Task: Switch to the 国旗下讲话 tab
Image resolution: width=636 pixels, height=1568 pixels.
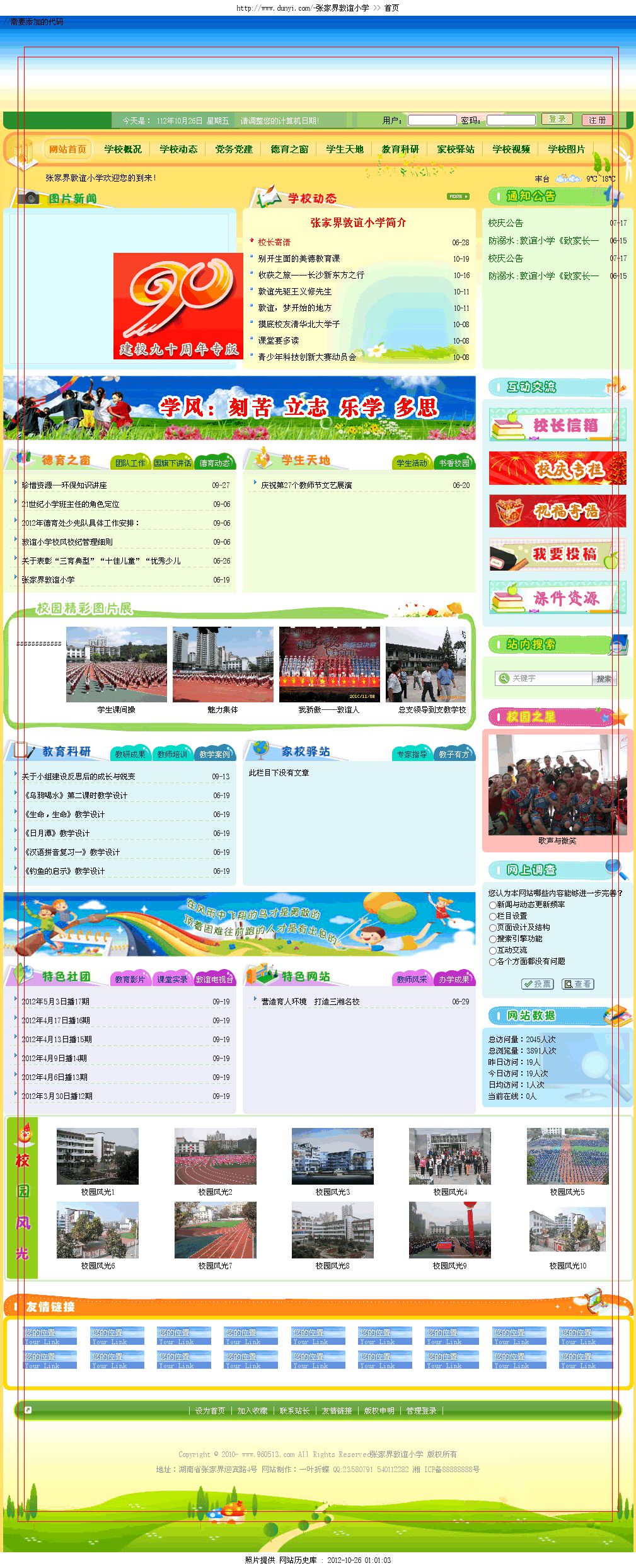Action: point(173,463)
